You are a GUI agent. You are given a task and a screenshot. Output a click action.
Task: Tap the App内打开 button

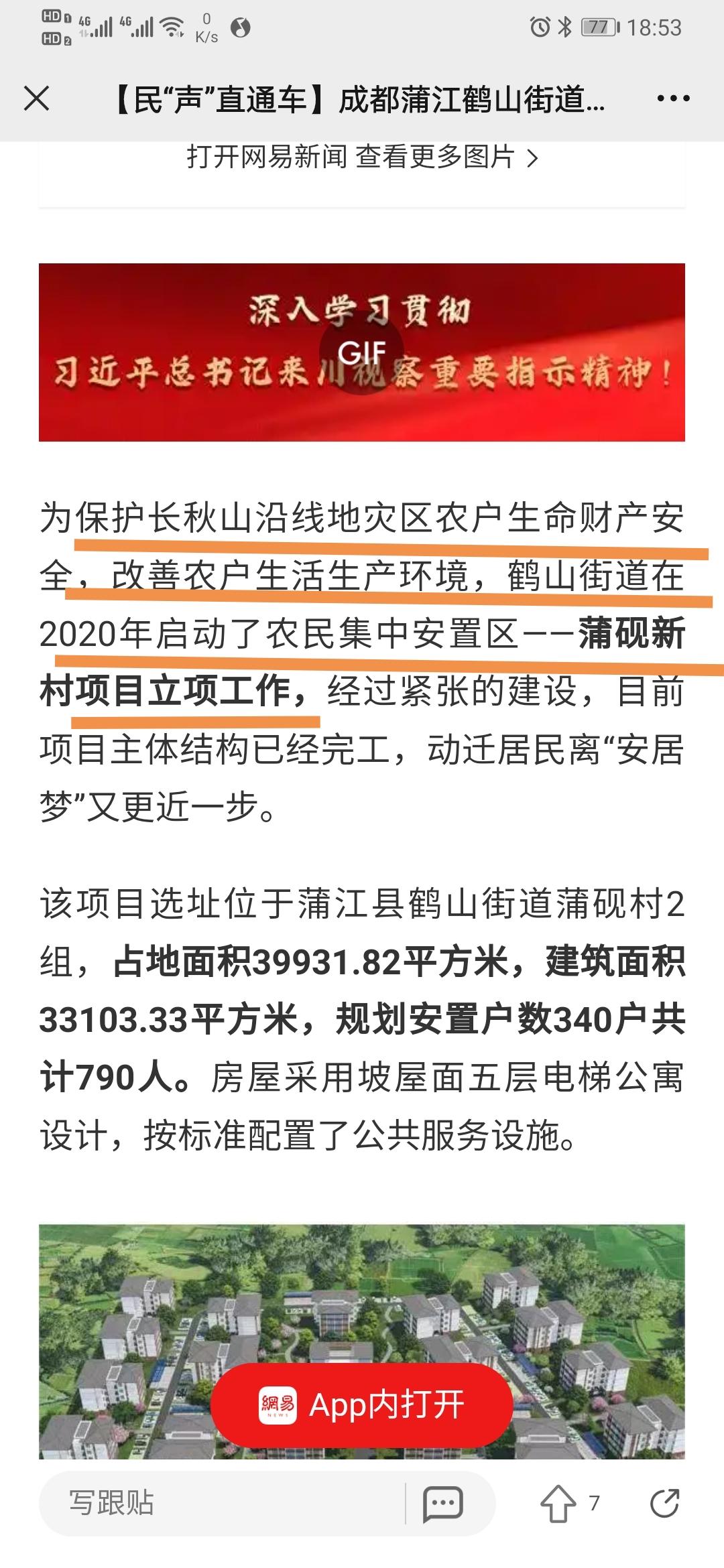[x=362, y=1404]
